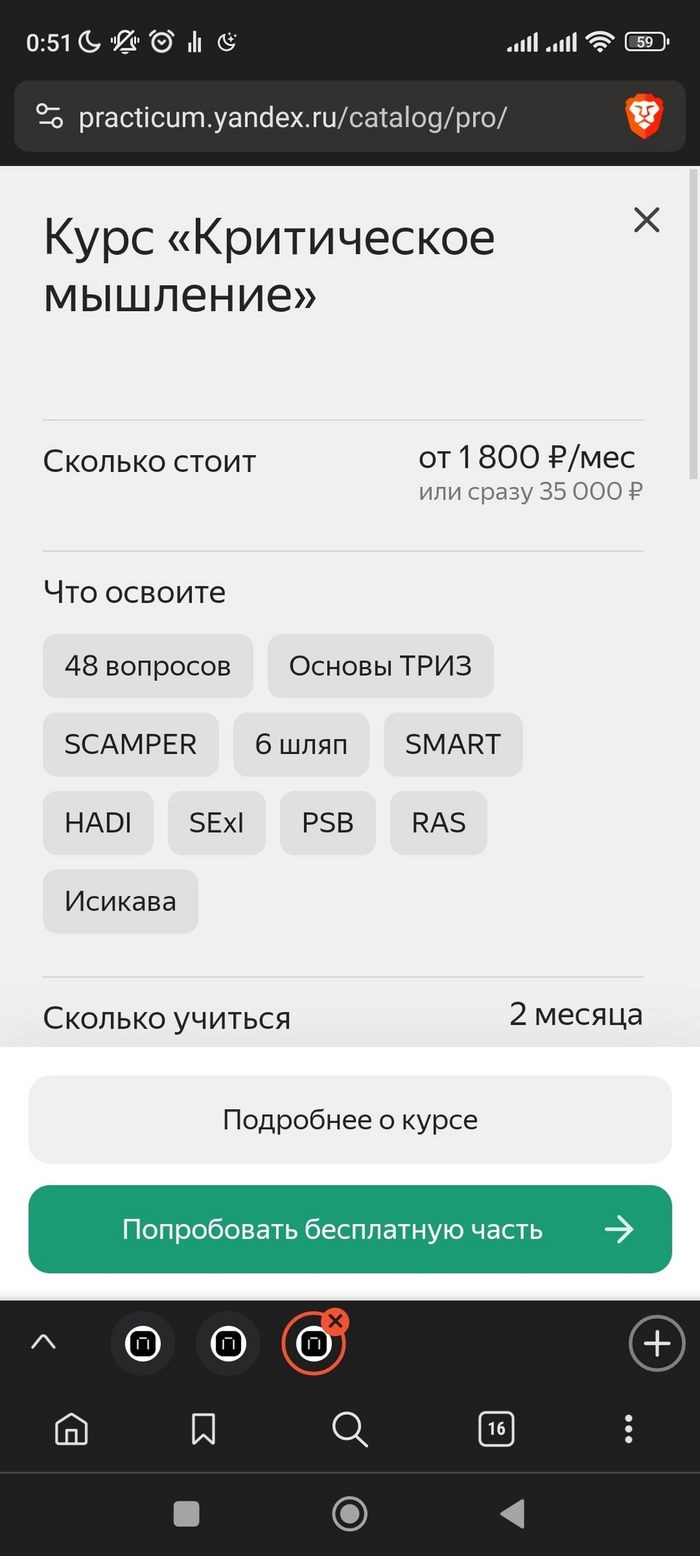Tap the system home button
Image resolution: width=700 pixels, height=1556 pixels.
tap(350, 1514)
